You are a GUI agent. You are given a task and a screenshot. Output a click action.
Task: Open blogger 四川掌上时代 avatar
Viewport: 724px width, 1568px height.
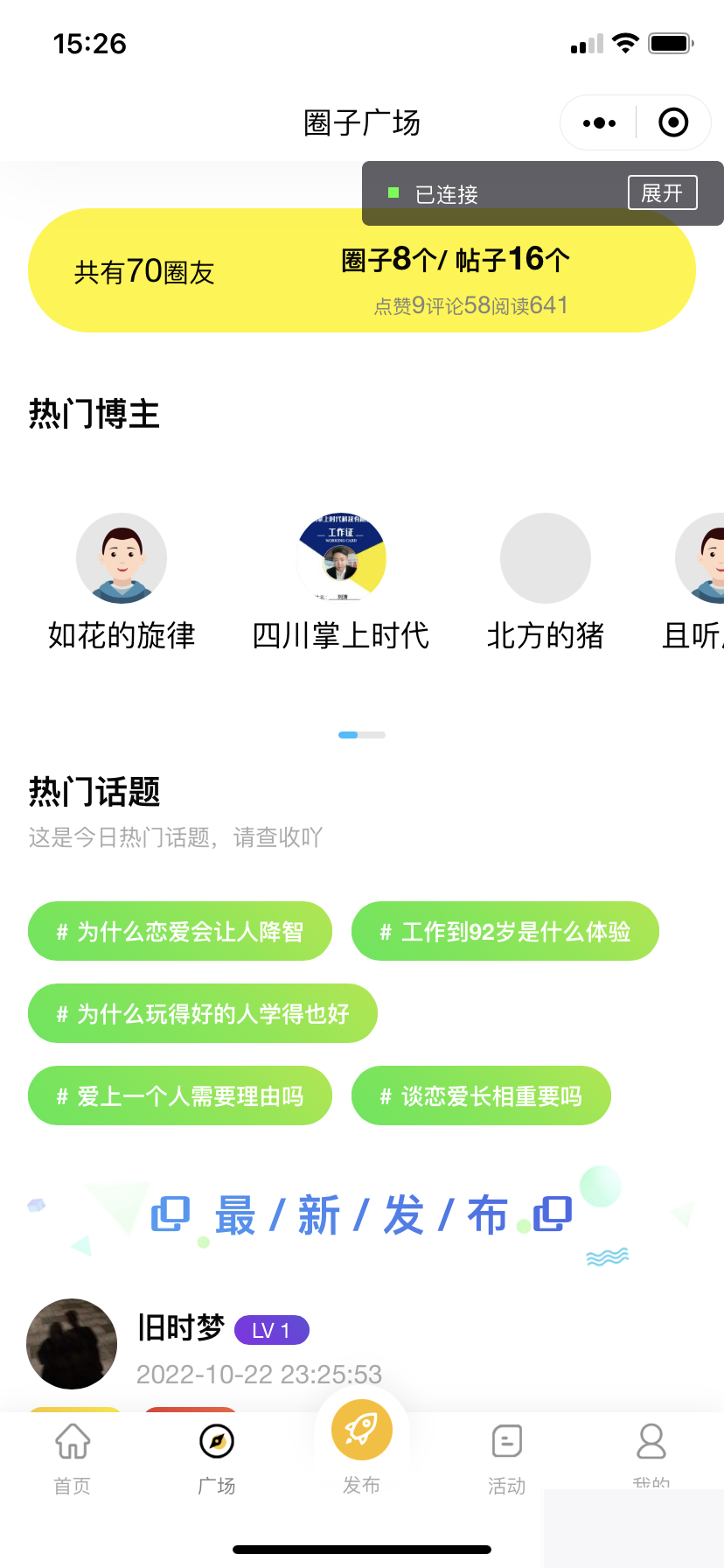(x=341, y=557)
